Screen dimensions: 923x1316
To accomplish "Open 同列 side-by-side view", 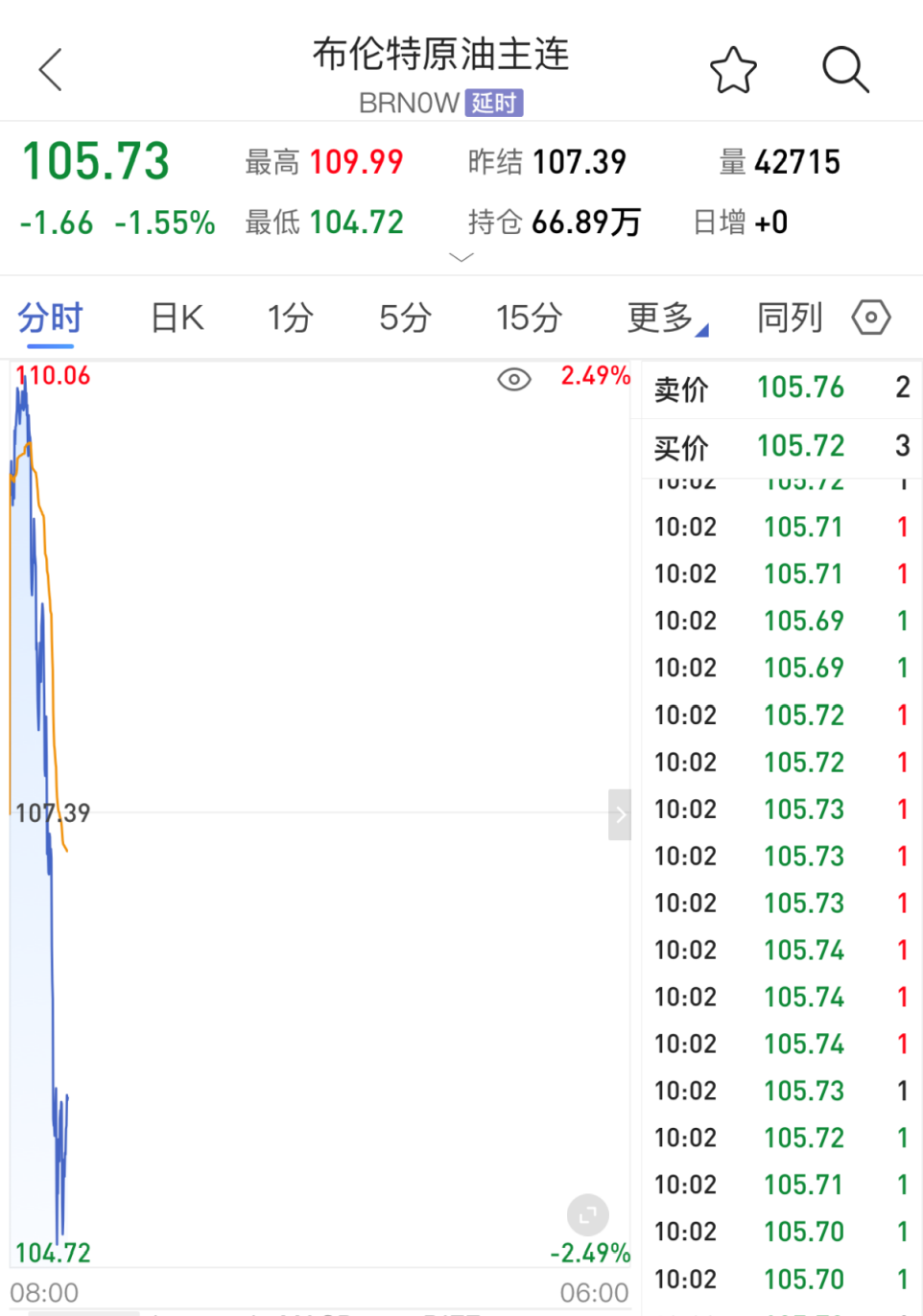I will click(789, 317).
